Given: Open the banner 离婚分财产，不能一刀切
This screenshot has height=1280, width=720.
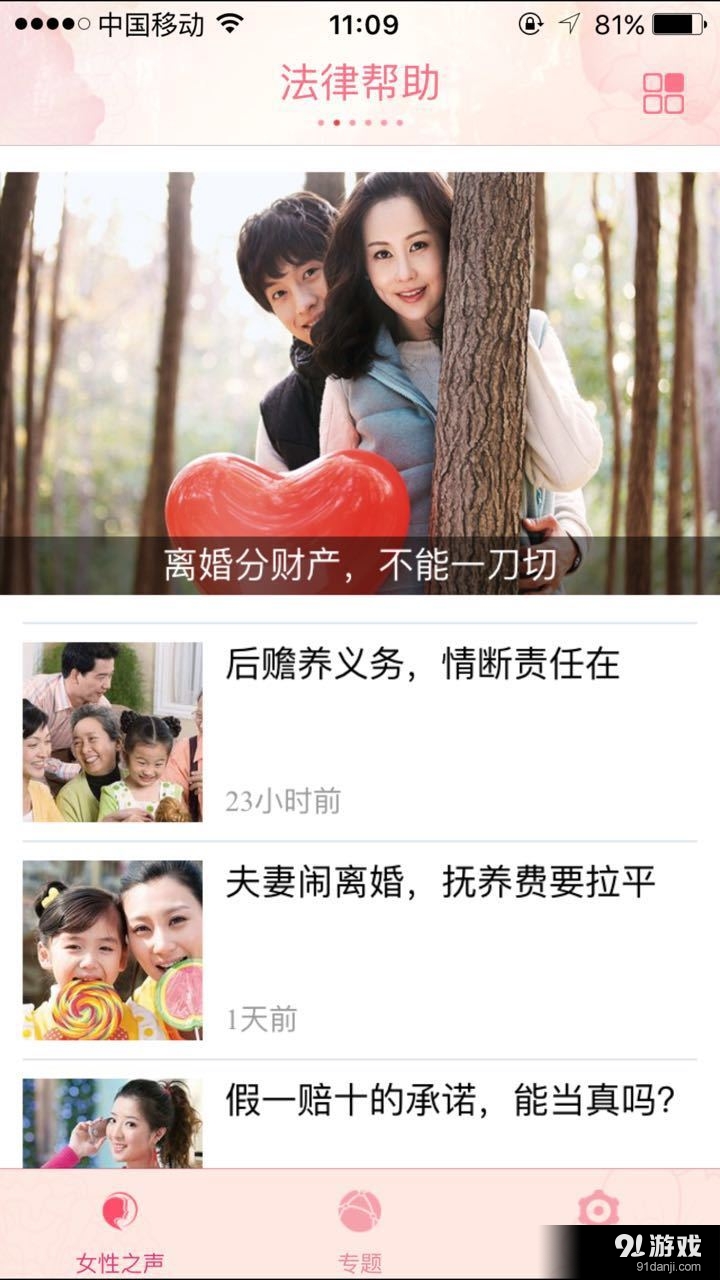Looking at the screenshot, I should tap(360, 384).
